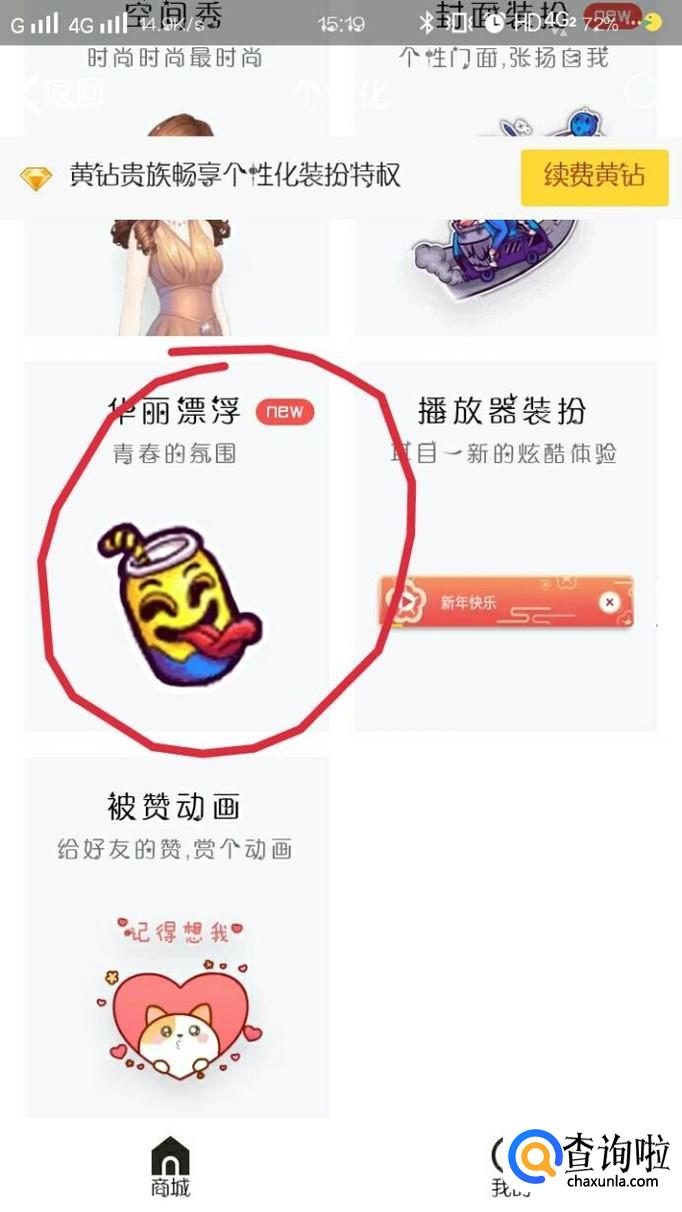Viewport: 682px width, 1212px height.
Task: Open the 播放器装扮 player skin card
Action: pyautogui.click(x=505, y=545)
